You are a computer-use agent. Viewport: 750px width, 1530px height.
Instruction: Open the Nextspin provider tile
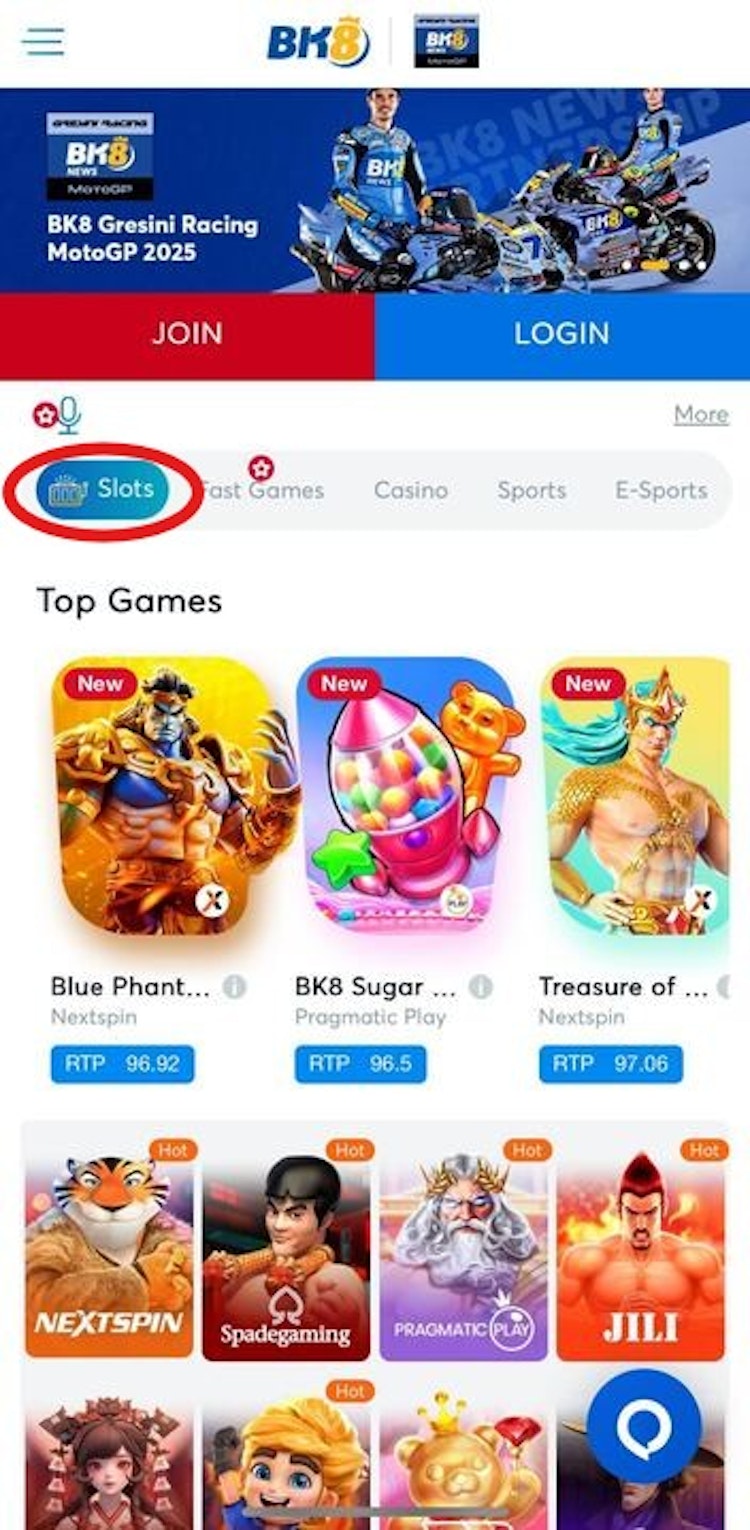coord(110,1255)
